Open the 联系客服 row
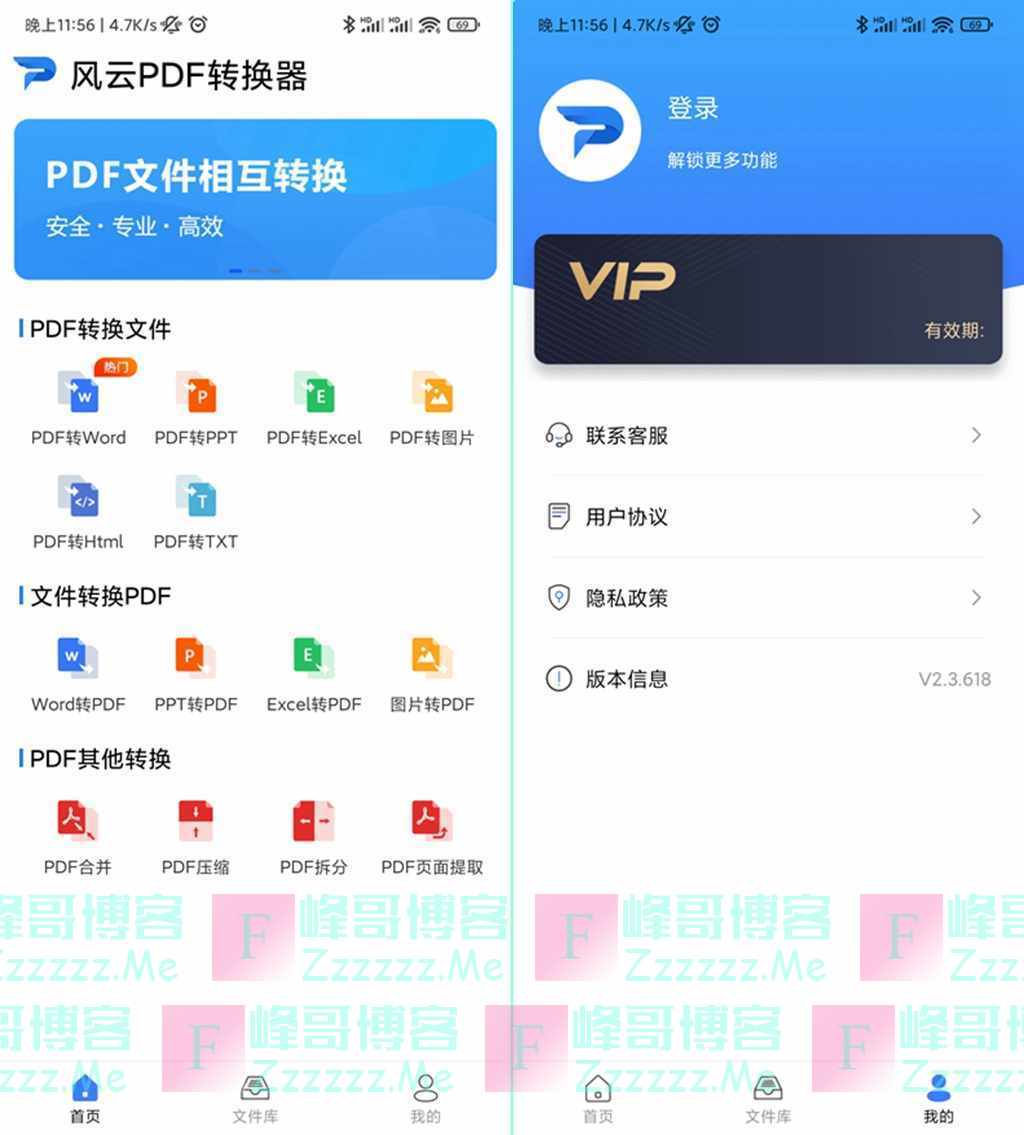1024x1135 pixels. 766,435
